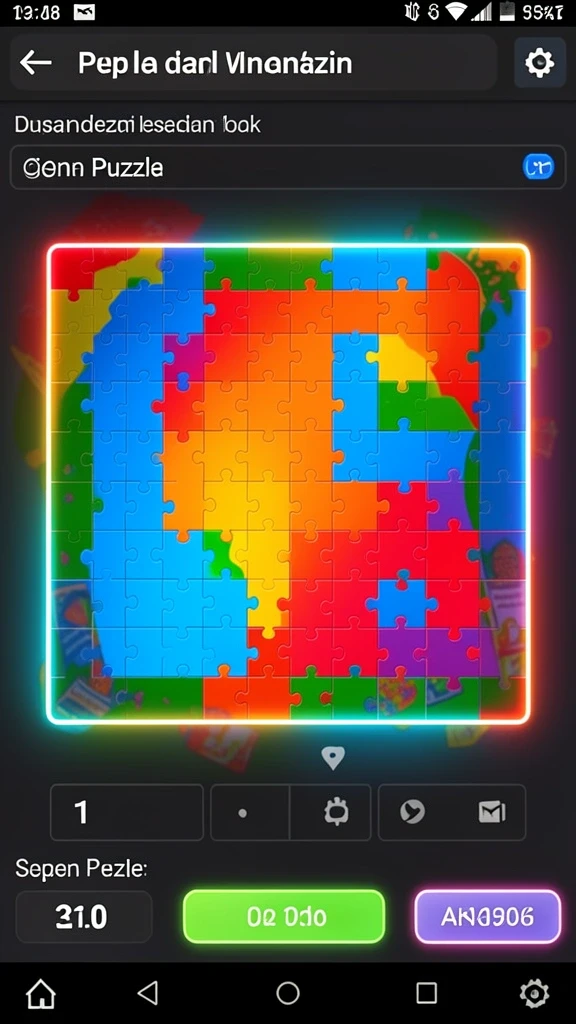Open the chat bubble icon
Image resolution: width=576 pixels, height=1024 pixels.
[x=412, y=812]
